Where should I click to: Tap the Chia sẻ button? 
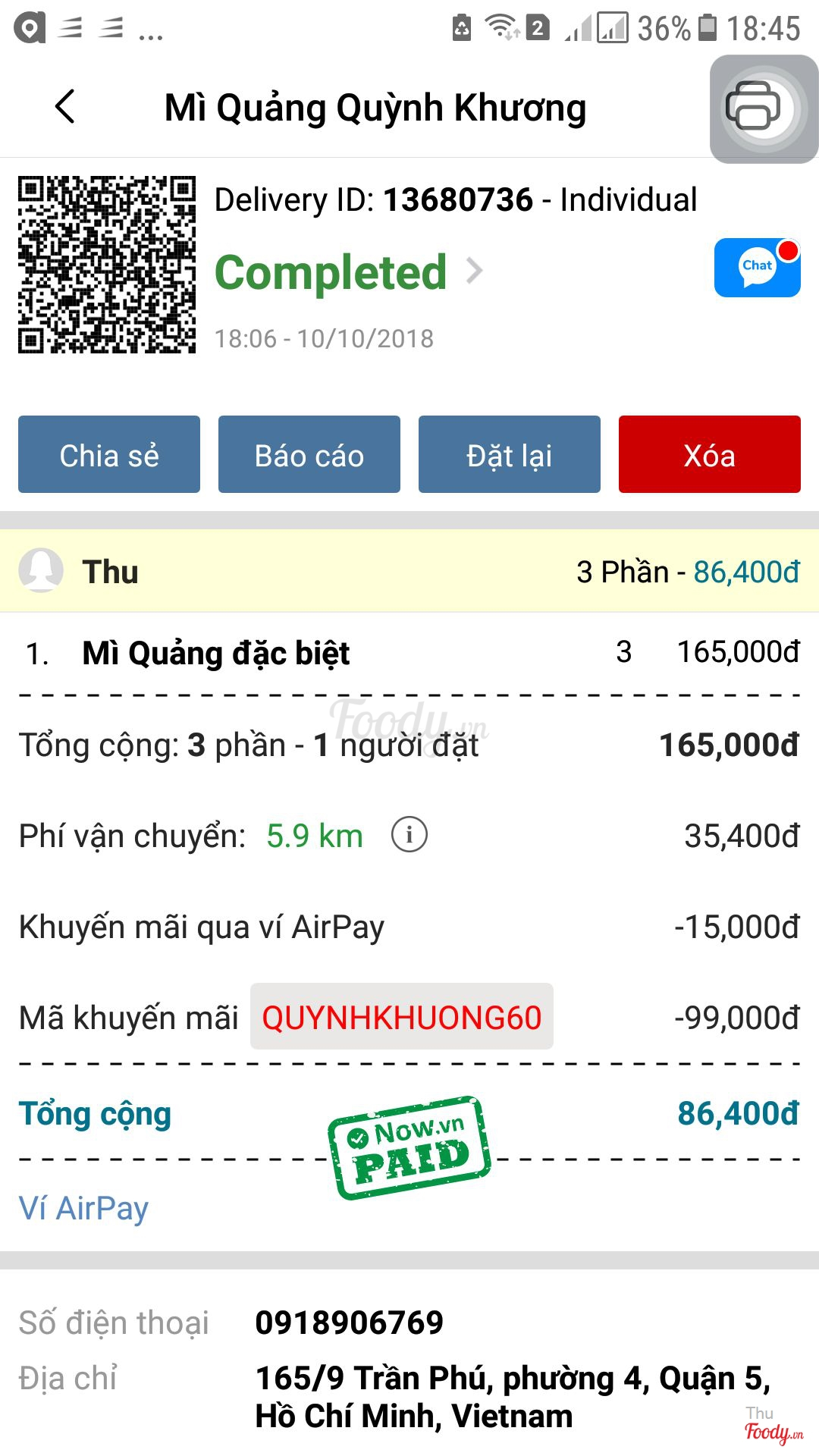click(109, 454)
